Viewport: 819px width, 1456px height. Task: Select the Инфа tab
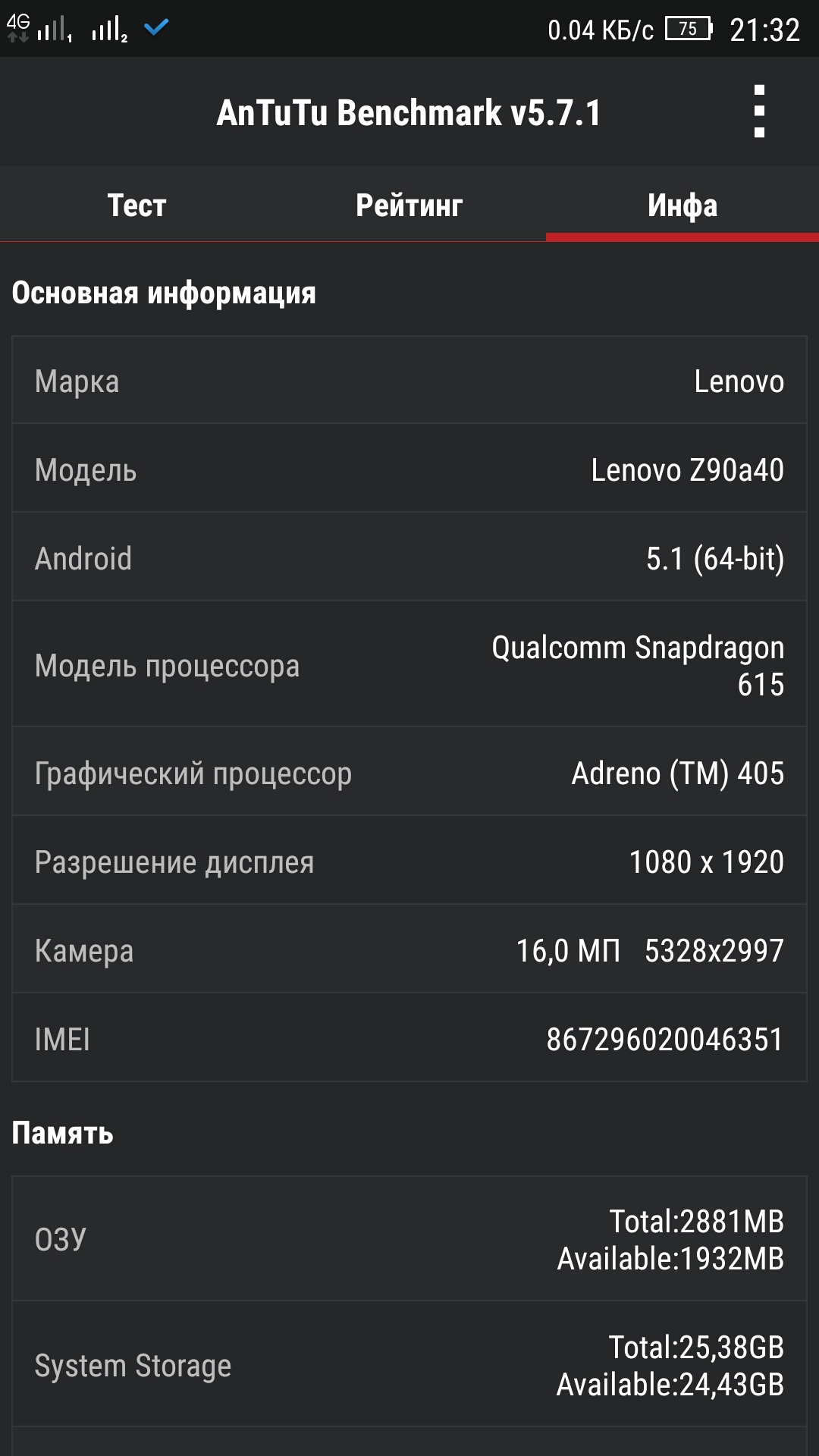[682, 205]
